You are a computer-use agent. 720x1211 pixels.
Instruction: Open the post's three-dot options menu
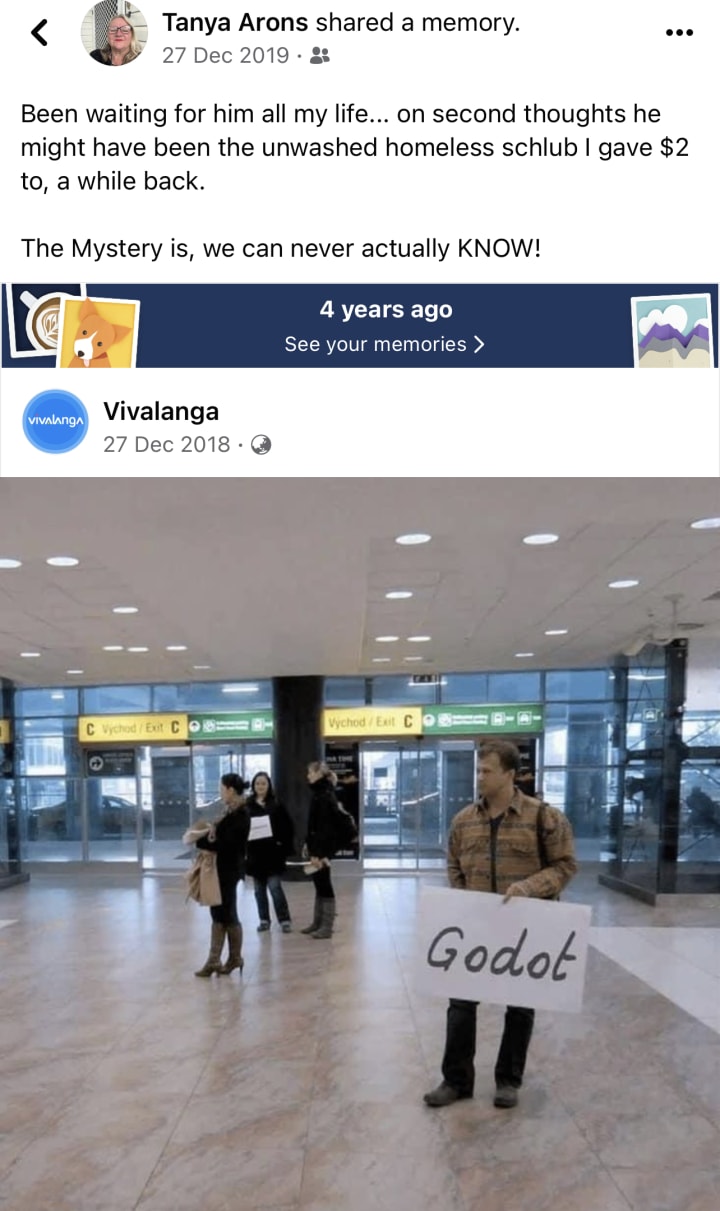679,32
